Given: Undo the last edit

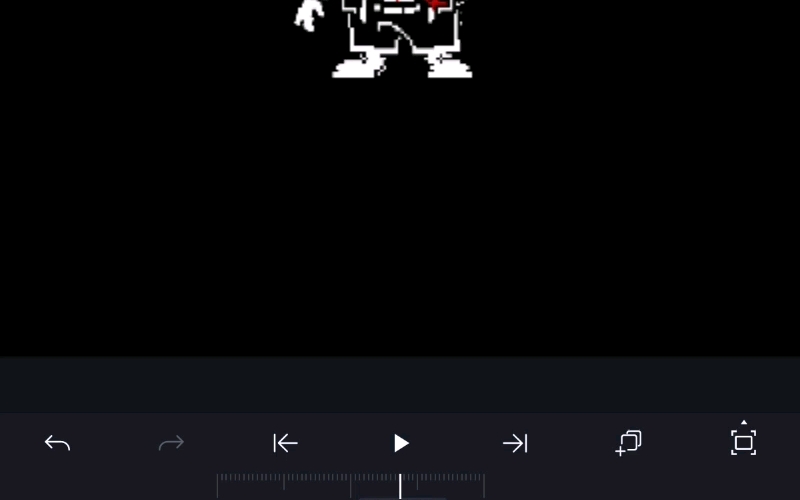Looking at the screenshot, I should point(57,443).
